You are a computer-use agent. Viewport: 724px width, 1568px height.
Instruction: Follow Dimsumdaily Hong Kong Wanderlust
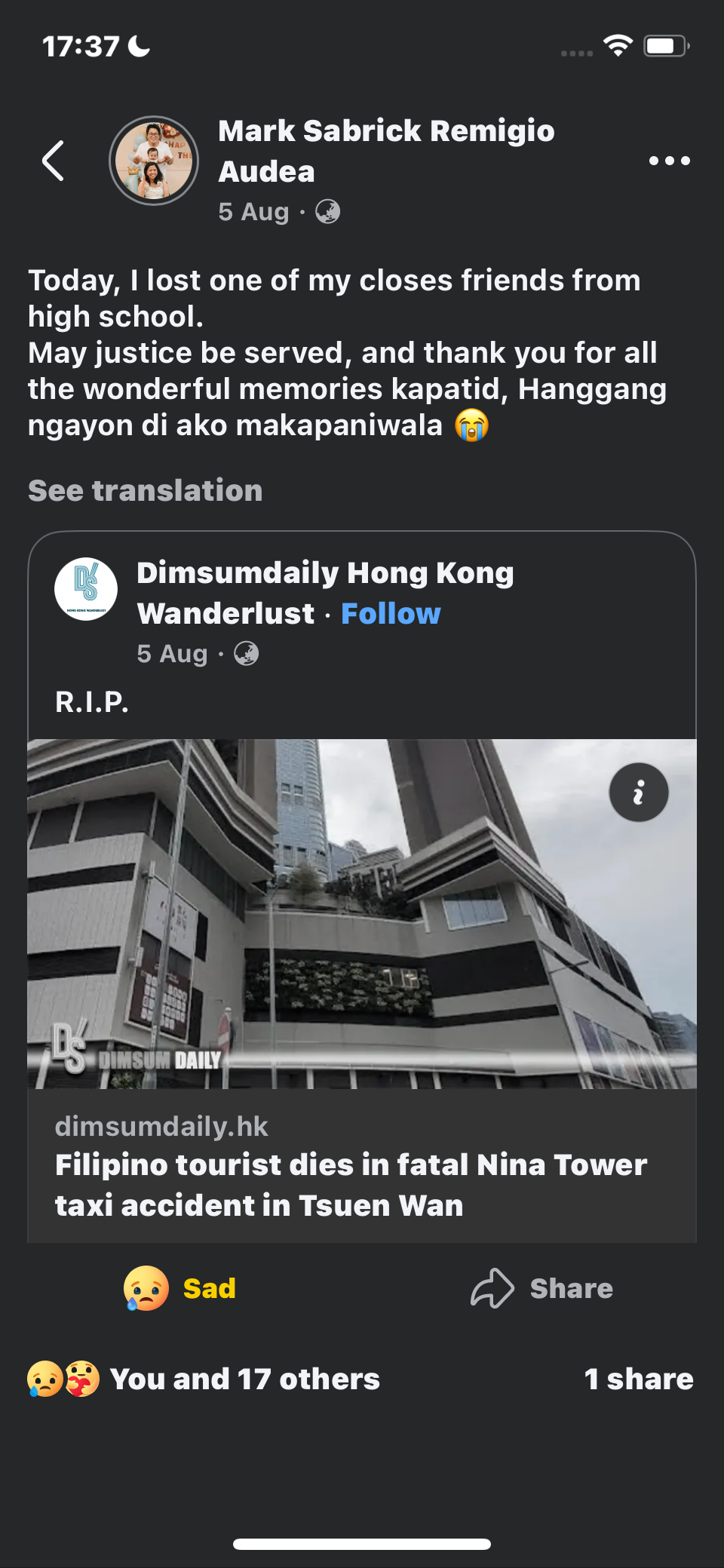(391, 614)
